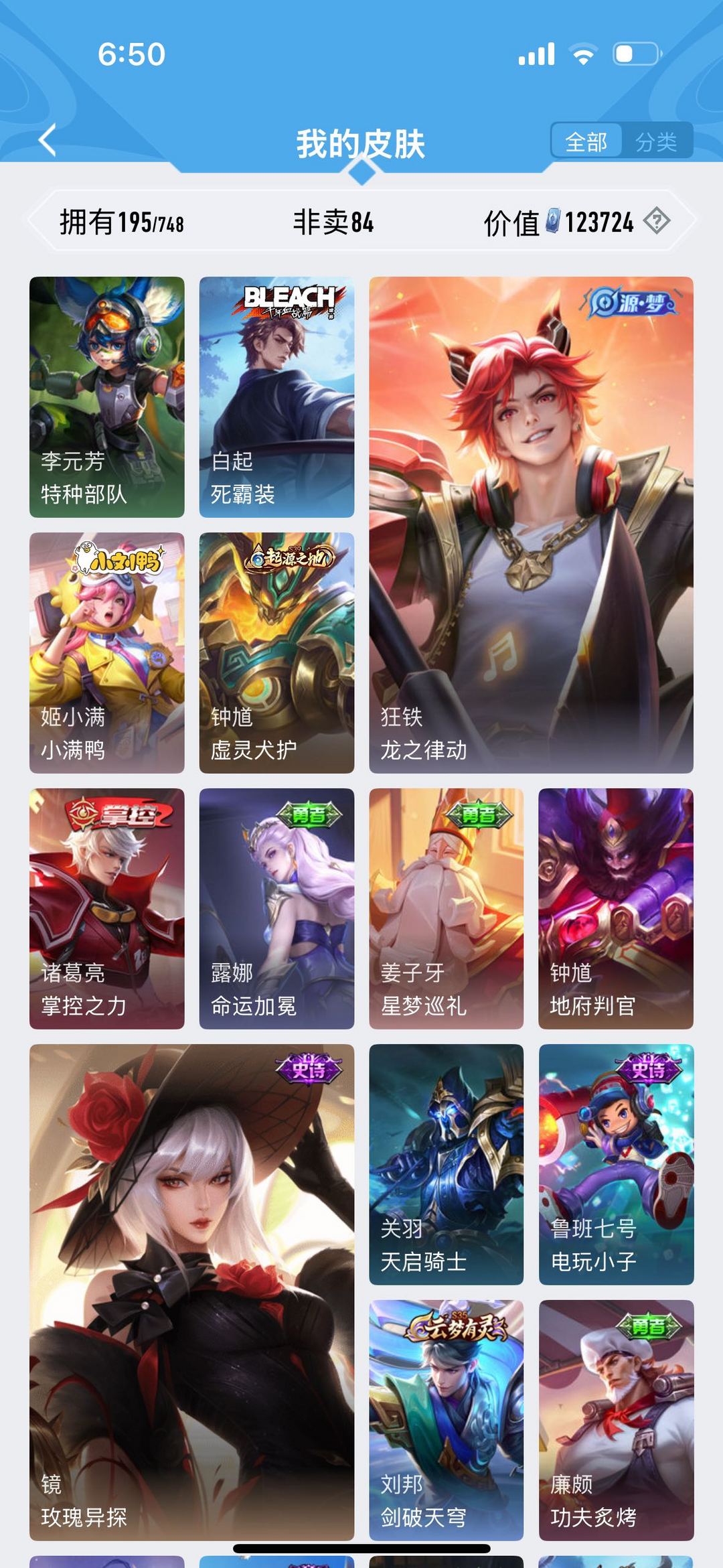Select 关羽 天启骑士 skin
The width and height of the screenshot is (723, 1568).
(446, 1164)
